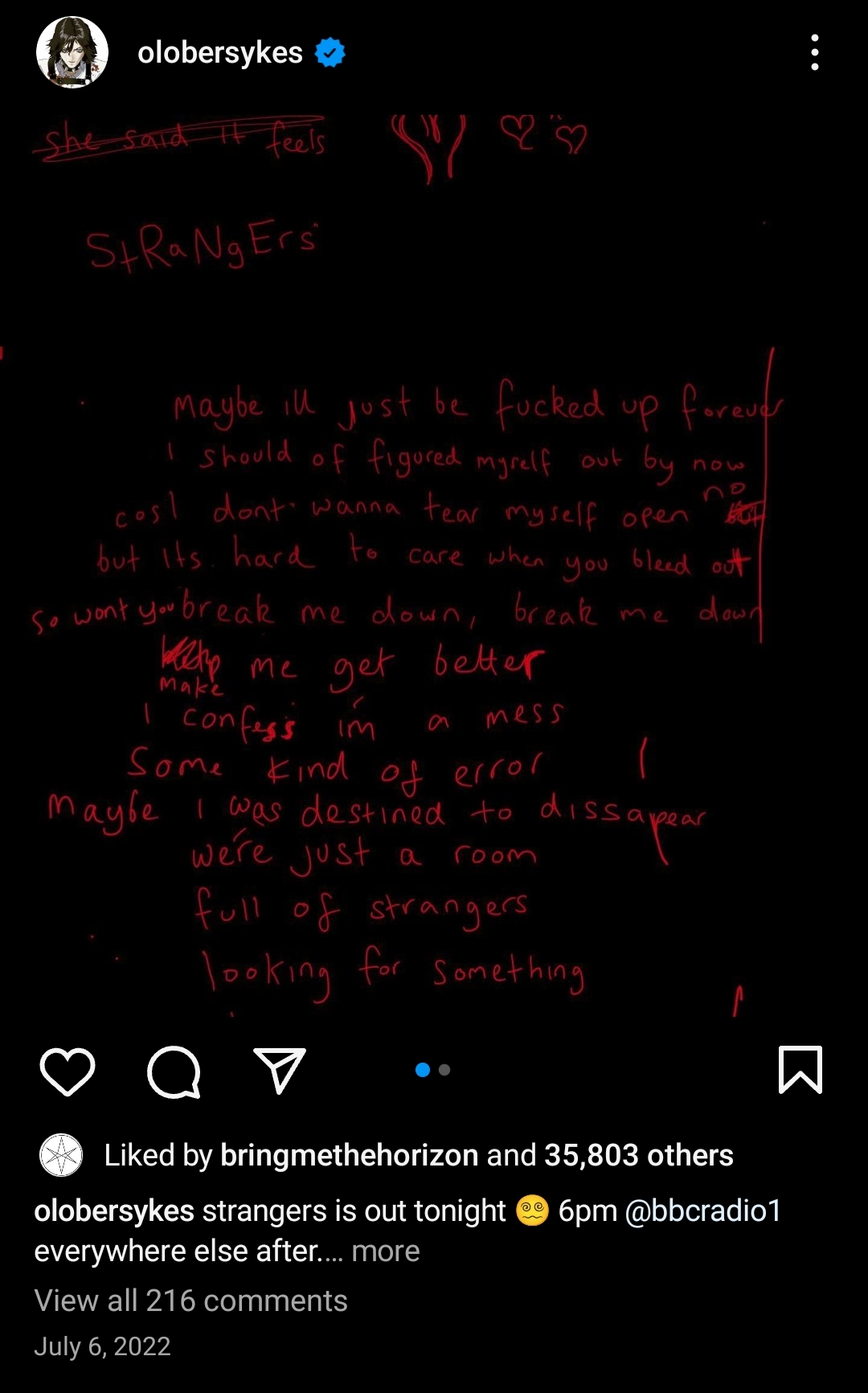Image resolution: width=868 pixels, height=1393 pixels.
Task: Open the olobersykes username in post header
Action: [x=219, y=53]
